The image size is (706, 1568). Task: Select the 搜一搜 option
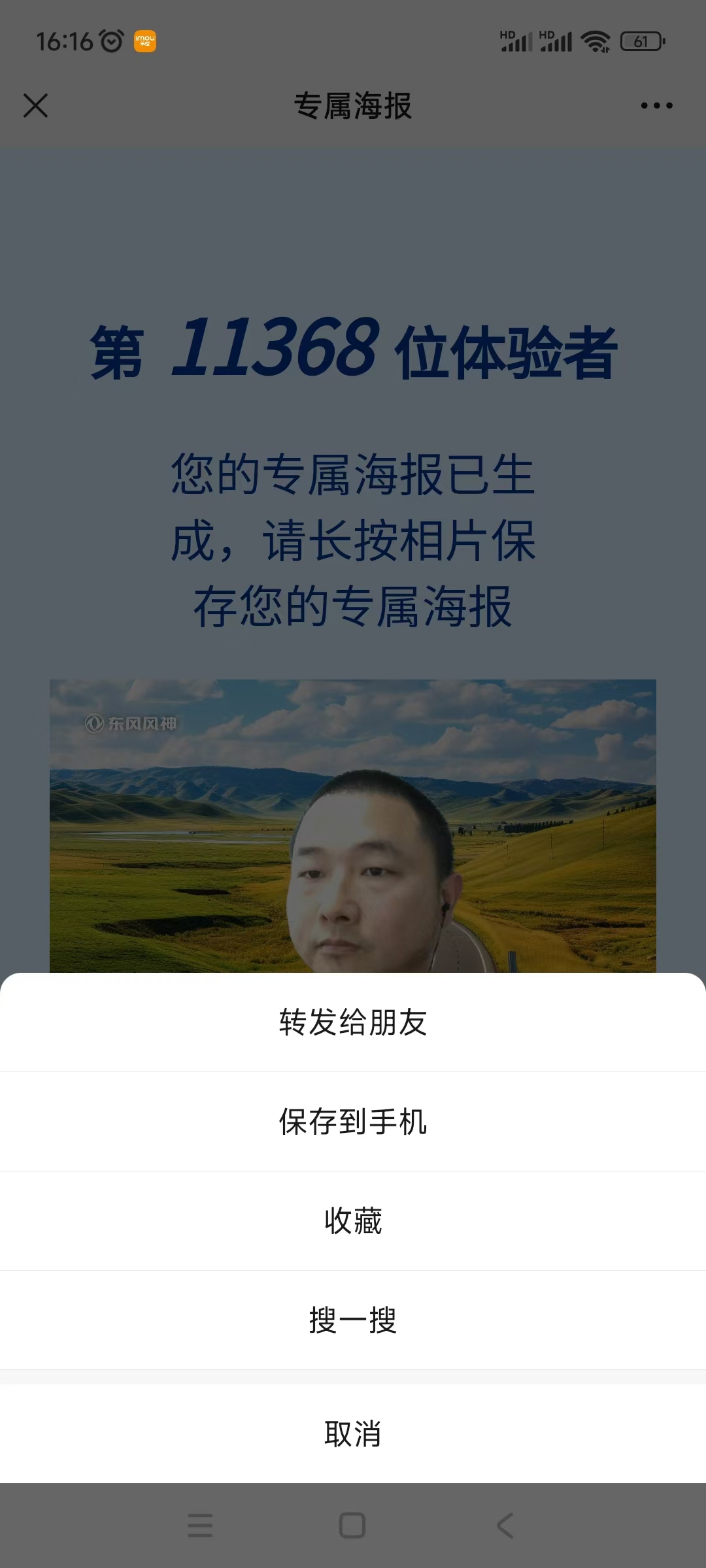coord(353,1320)
